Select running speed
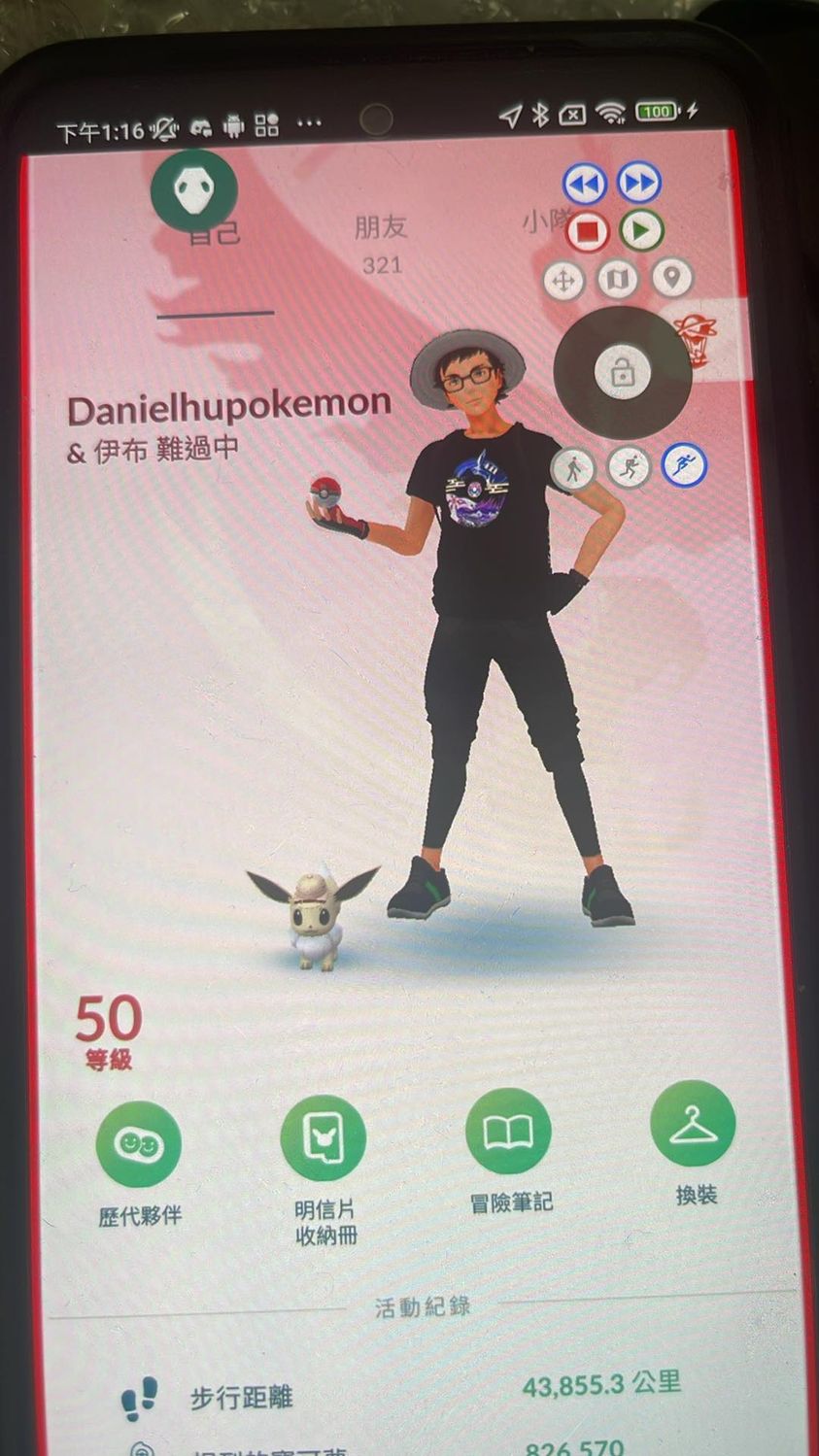 tap(684, 465)
